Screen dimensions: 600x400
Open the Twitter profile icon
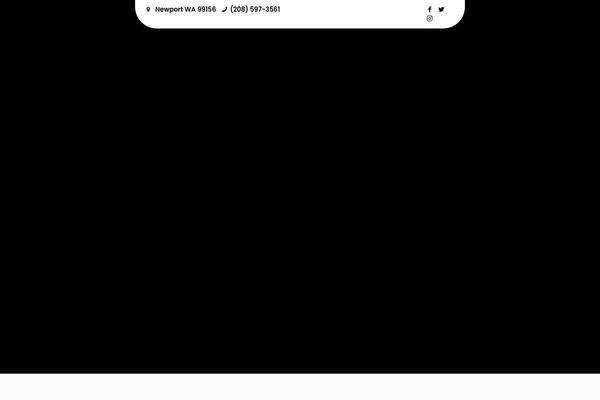click(441, 9)
